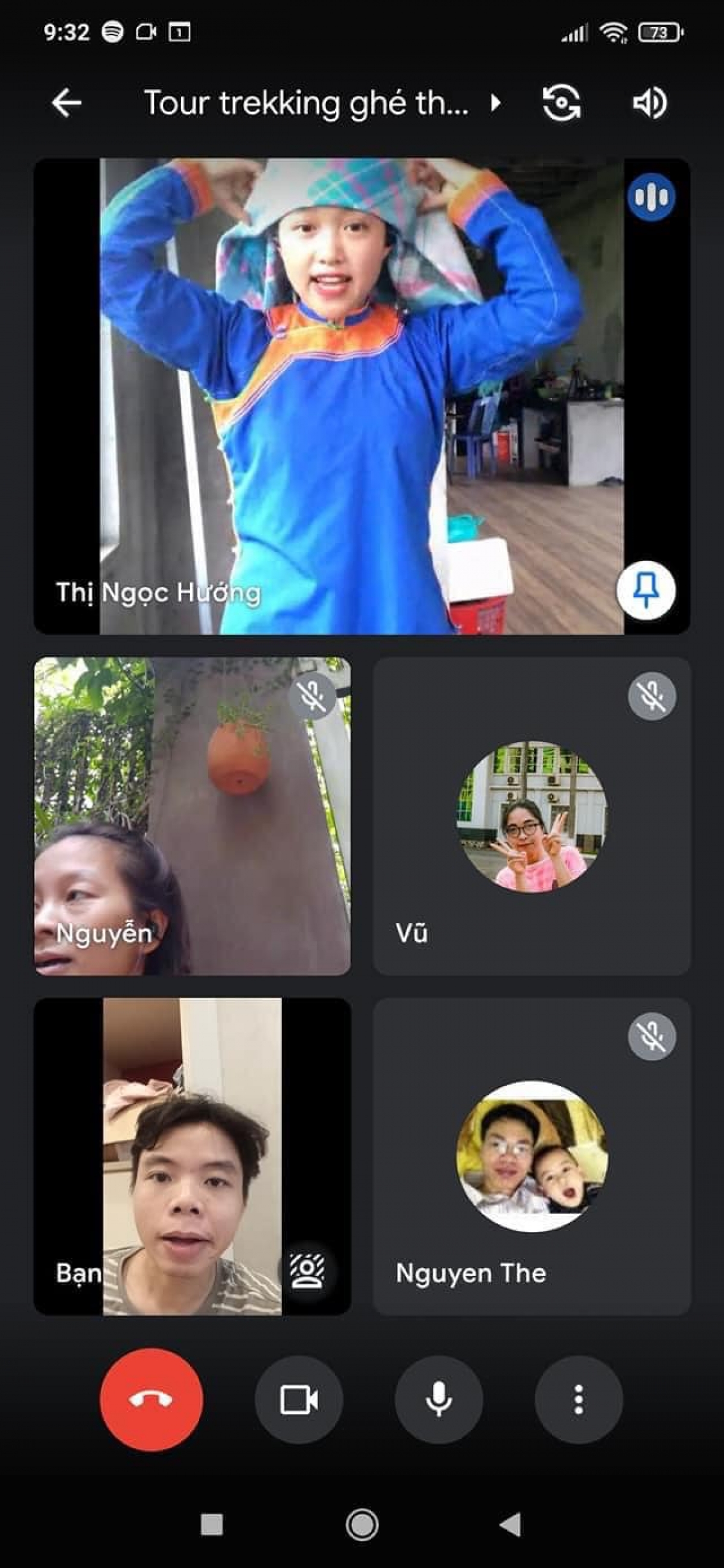Hang up with the red button
This screenshot has width=724, height=1568.
(x=151, y=1400)
